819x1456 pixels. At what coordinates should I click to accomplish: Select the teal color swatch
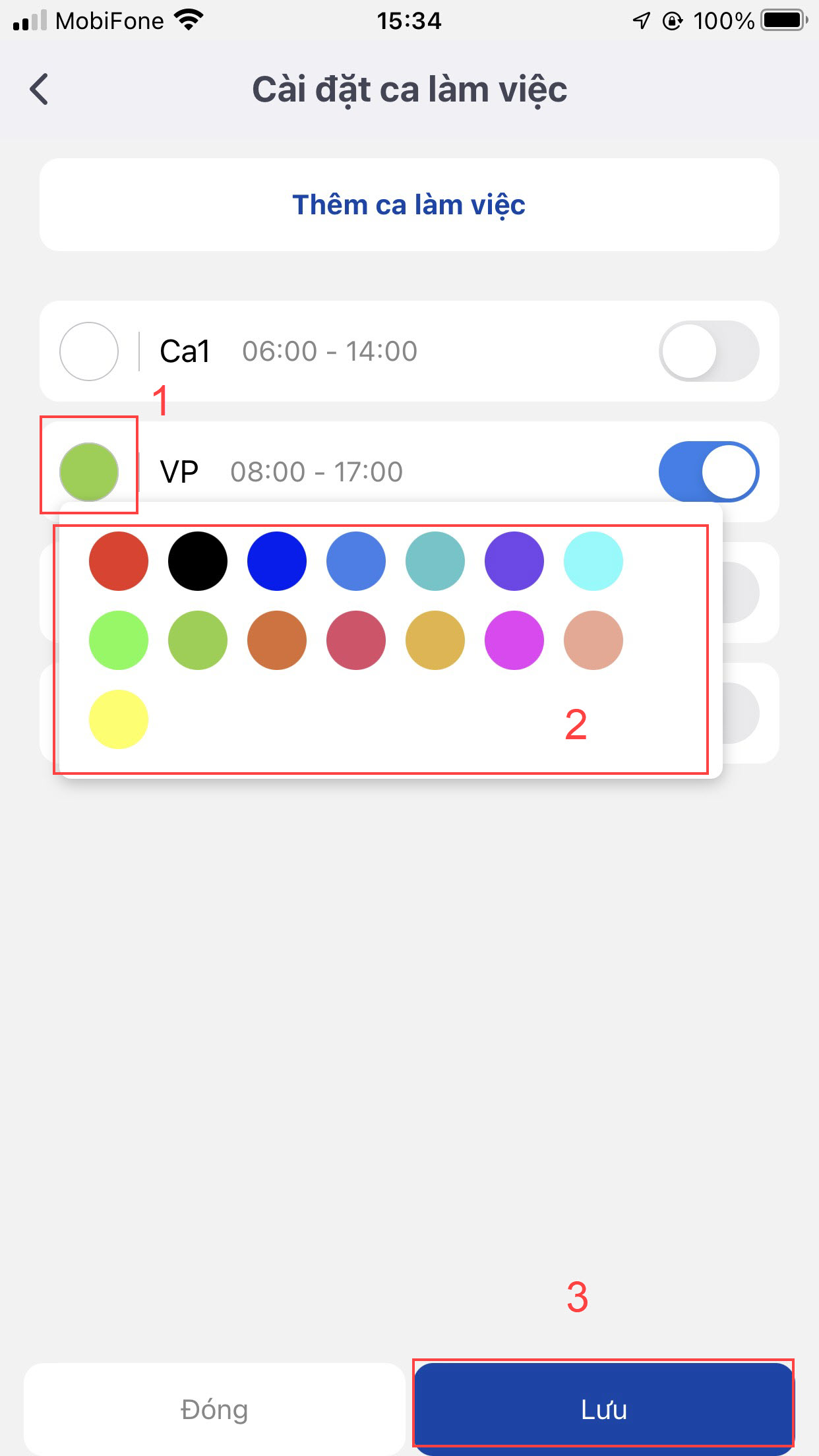[x=435, y=561]
